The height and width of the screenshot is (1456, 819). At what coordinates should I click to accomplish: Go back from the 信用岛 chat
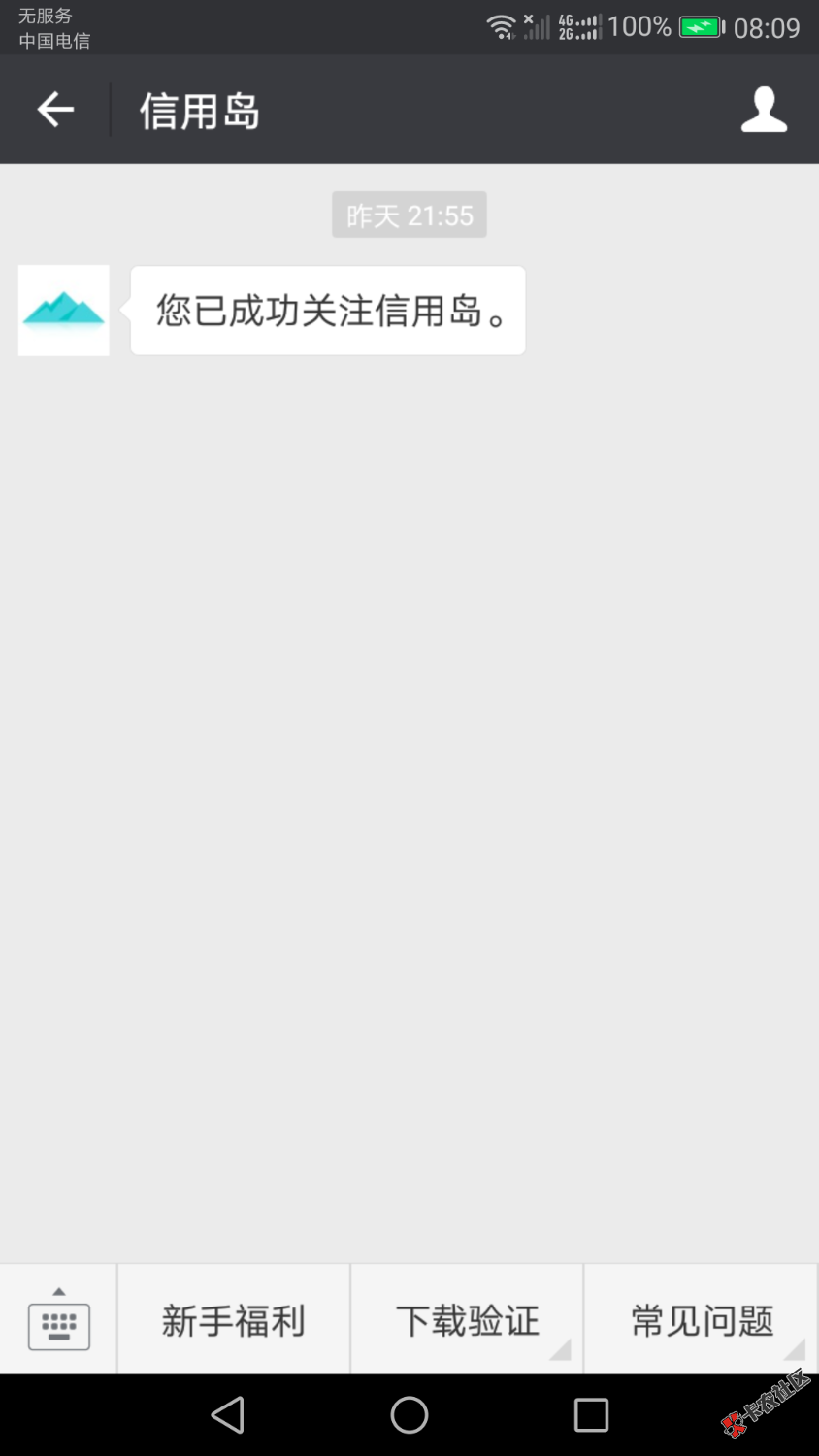[x=55, y=110]
